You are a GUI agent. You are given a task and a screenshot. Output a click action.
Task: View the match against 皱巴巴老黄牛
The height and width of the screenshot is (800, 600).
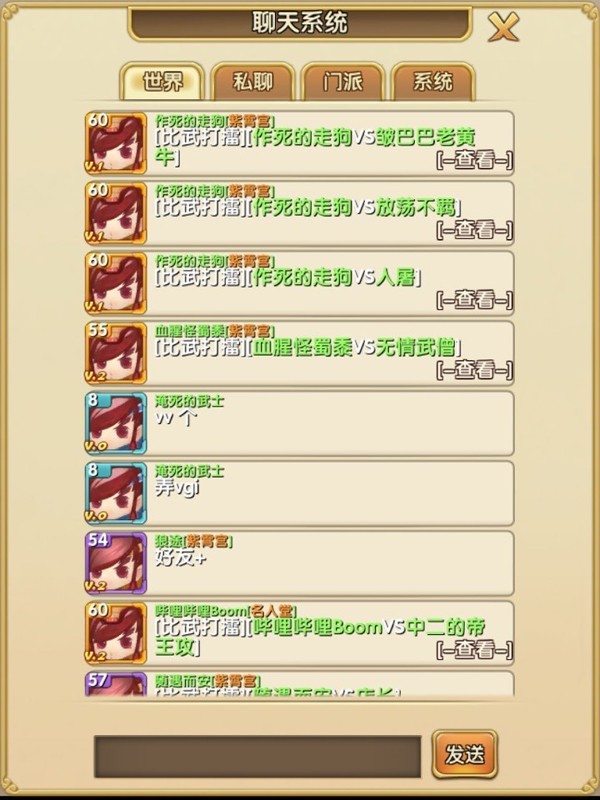pos(474,160)
